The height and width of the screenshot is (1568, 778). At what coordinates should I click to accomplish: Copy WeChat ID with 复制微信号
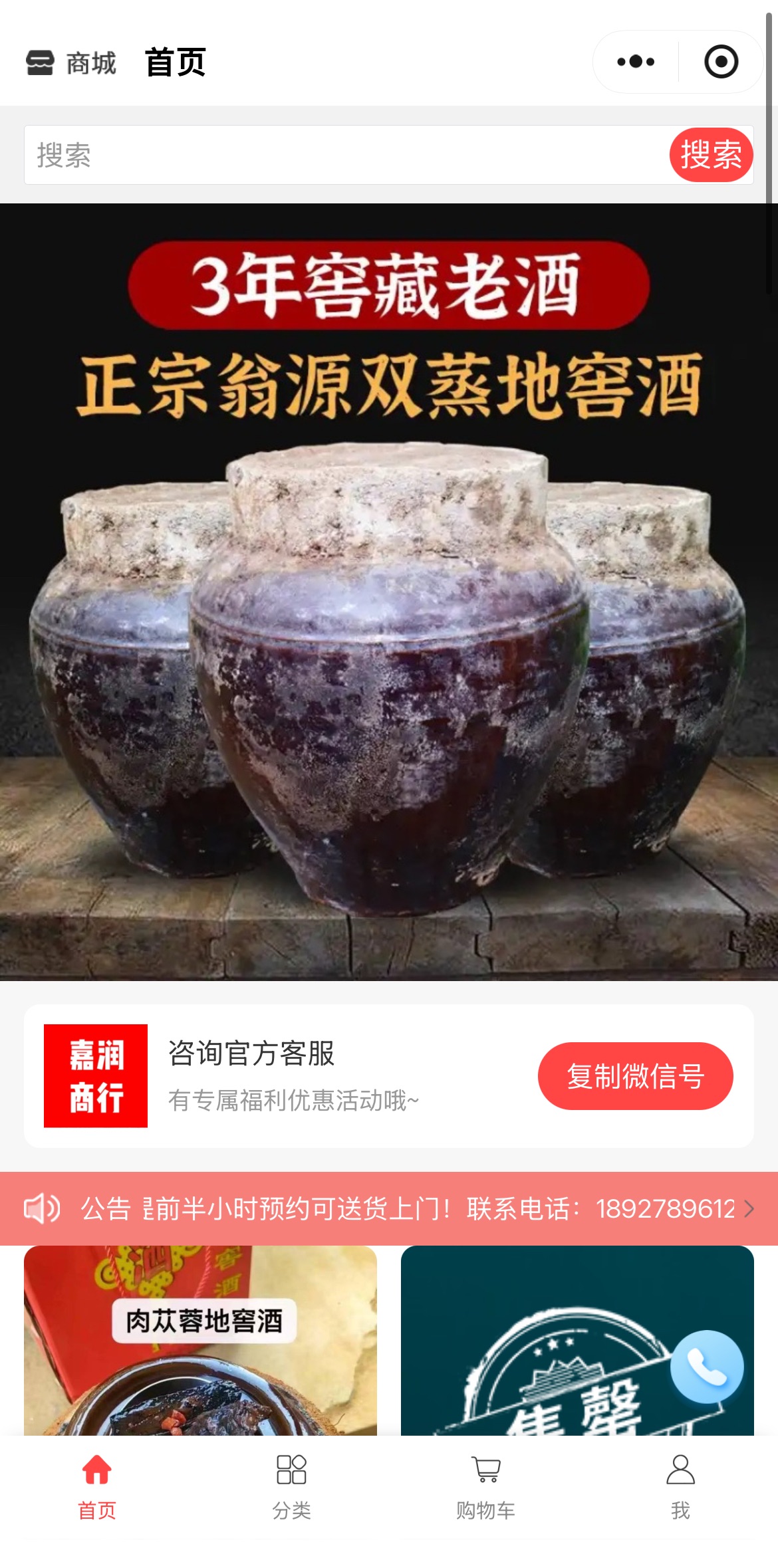click(635, 1076)
